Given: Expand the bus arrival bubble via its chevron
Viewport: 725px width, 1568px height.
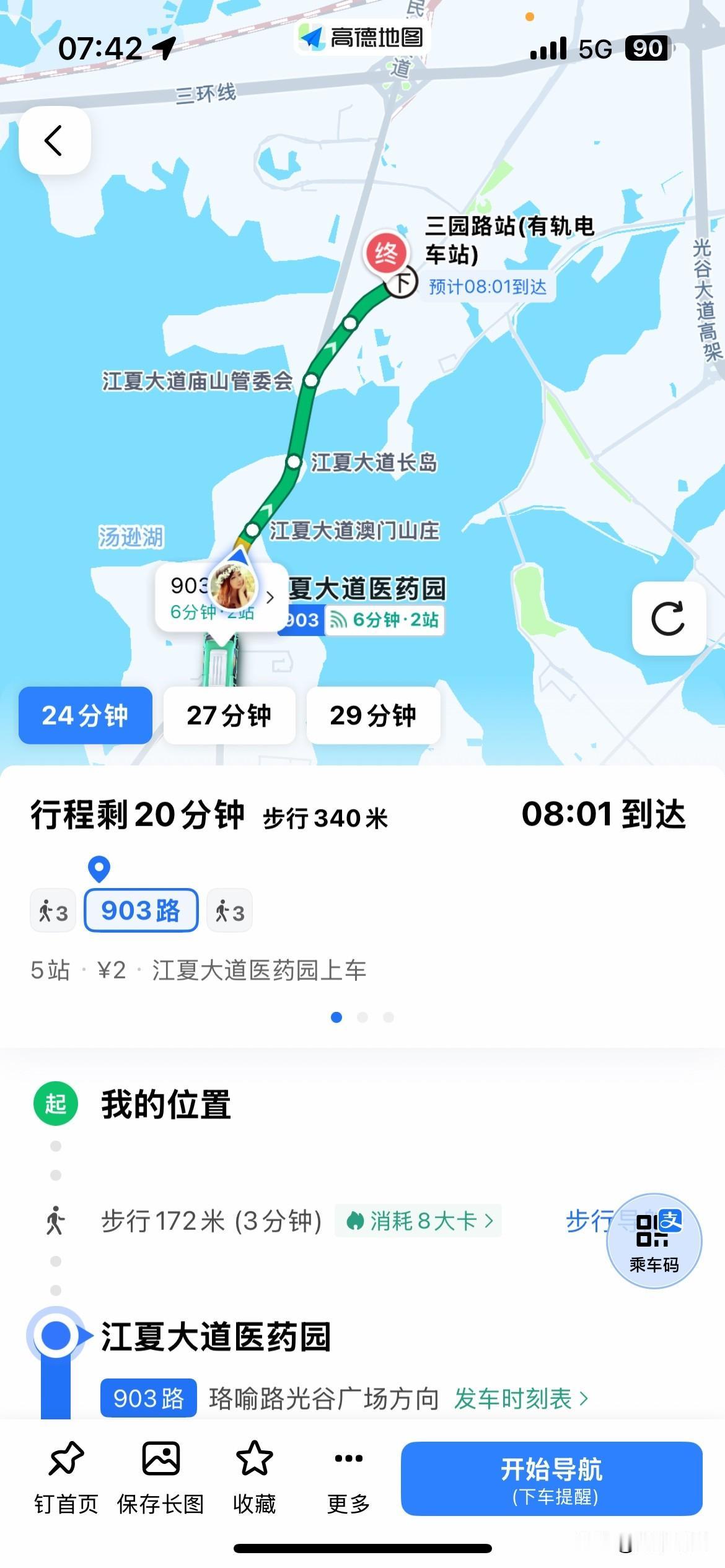Looking at the screenshot, I should 271,598.
